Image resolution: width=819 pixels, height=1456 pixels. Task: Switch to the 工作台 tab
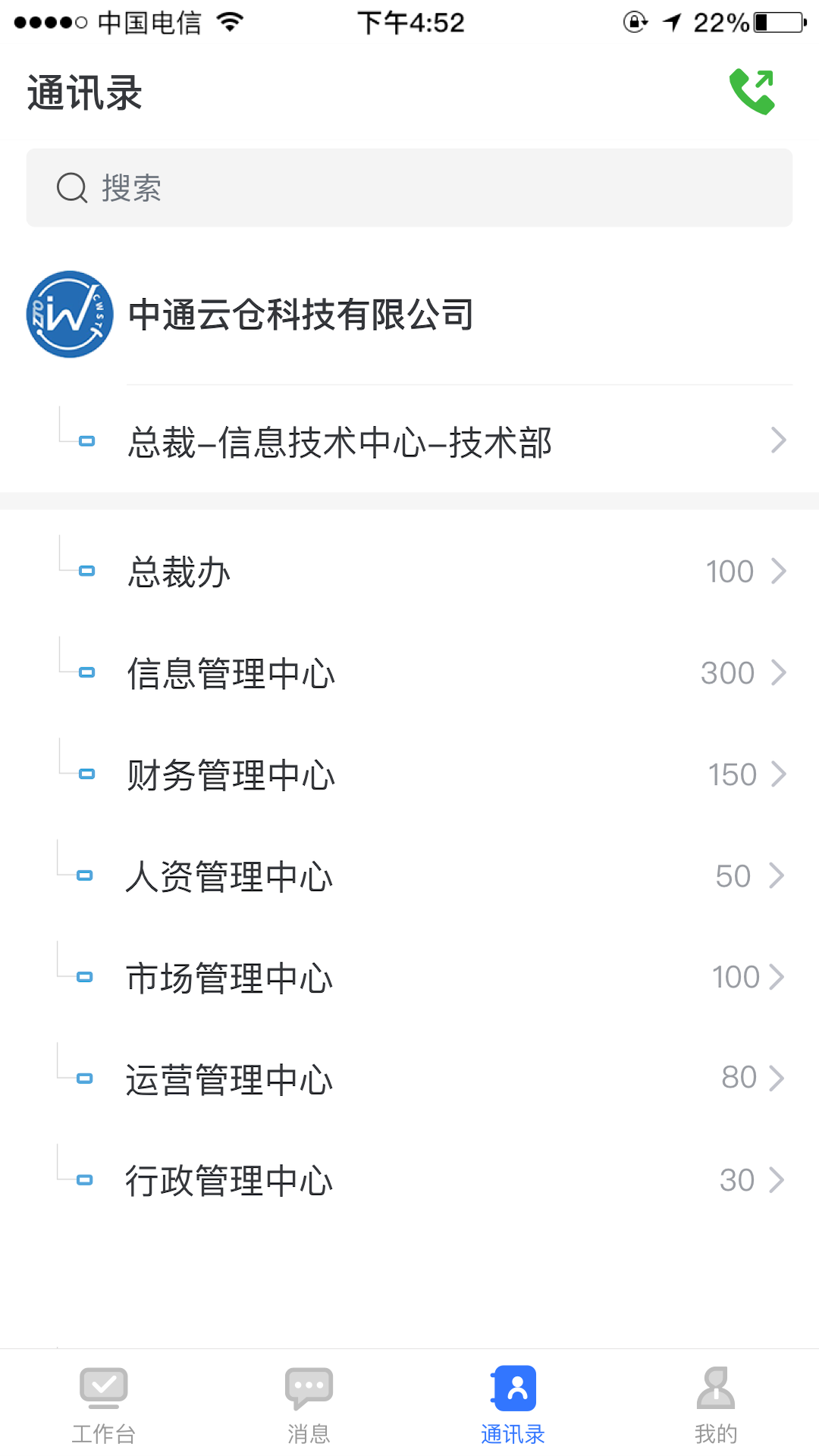click(x=103, y=1403)
